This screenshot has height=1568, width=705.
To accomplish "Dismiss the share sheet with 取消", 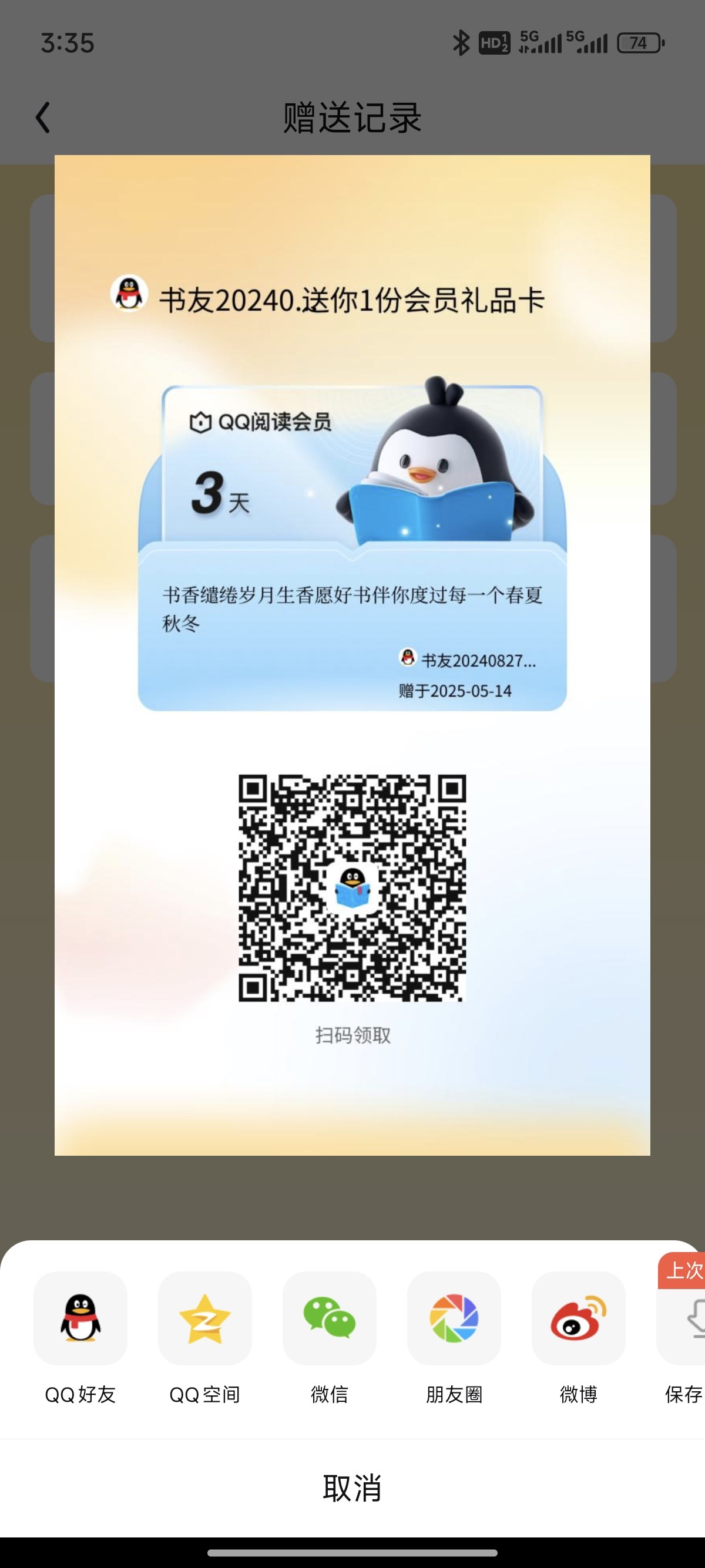I will pyautogui.click(x=352, y=1488).
